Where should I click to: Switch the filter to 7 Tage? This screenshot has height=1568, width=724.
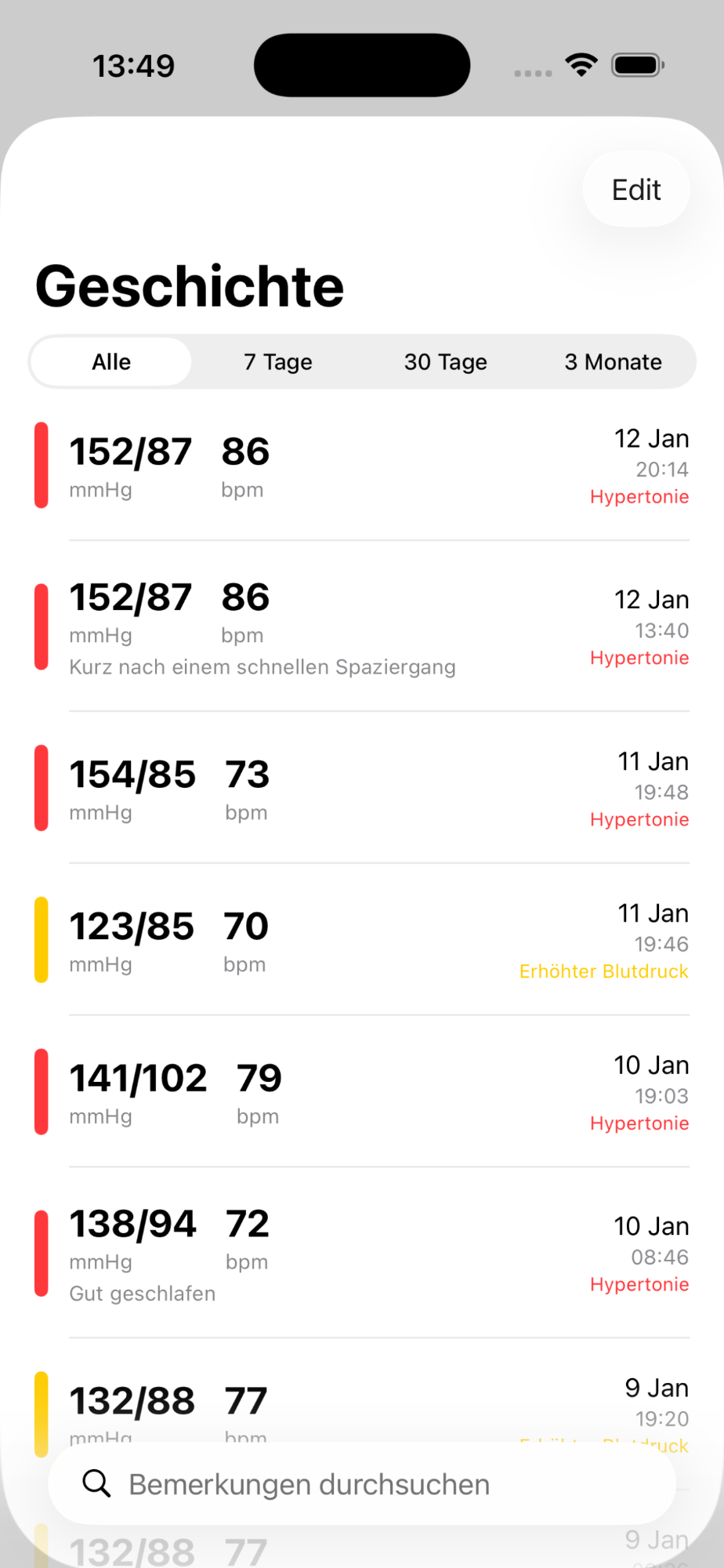pos(277,361)
